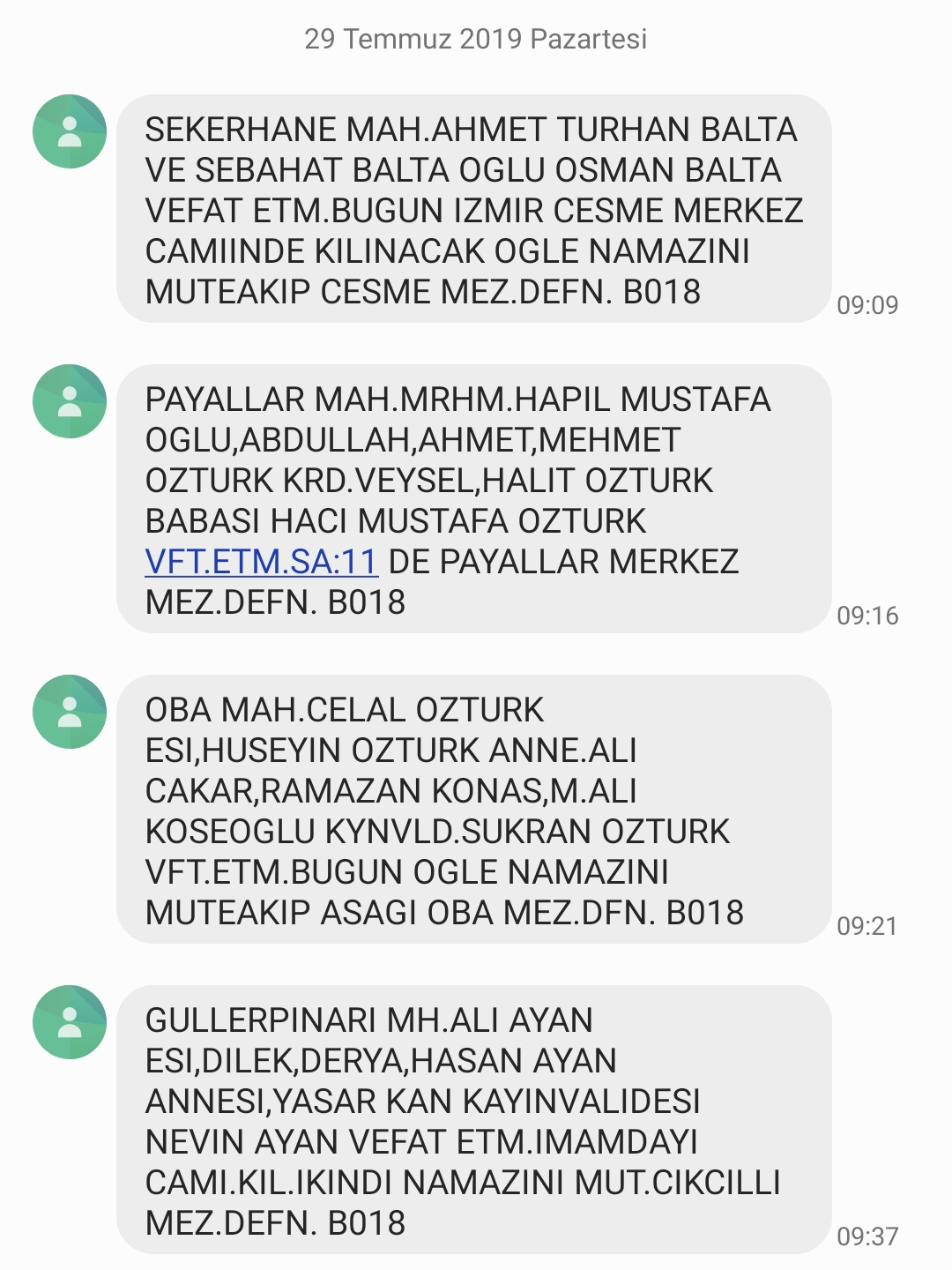Tap sender avatar beside the SEKERHANE MAH message
The image size is (952, 1270).
click(x=70, y=131)
